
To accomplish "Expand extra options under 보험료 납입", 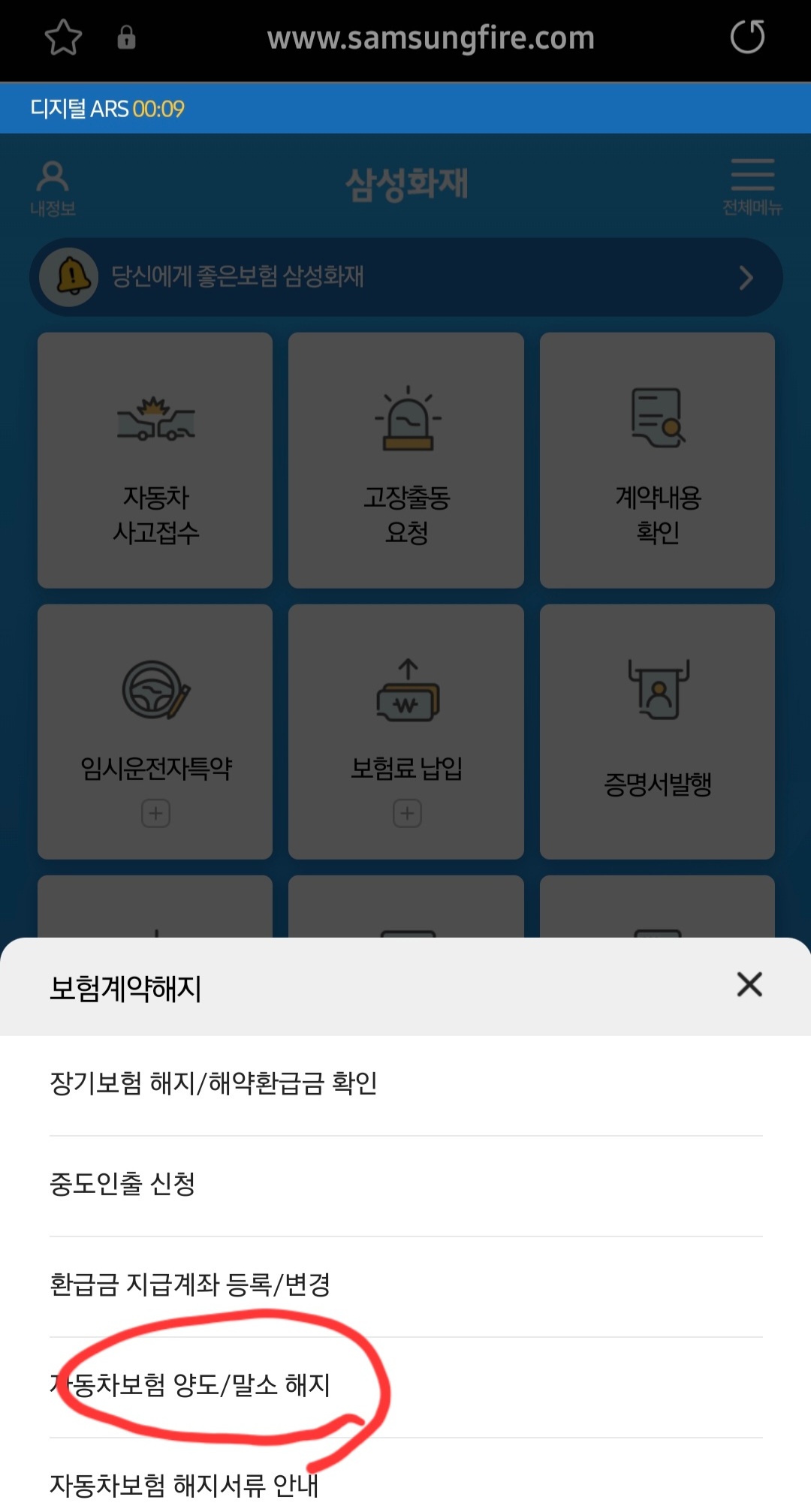I will coord(406,813).
